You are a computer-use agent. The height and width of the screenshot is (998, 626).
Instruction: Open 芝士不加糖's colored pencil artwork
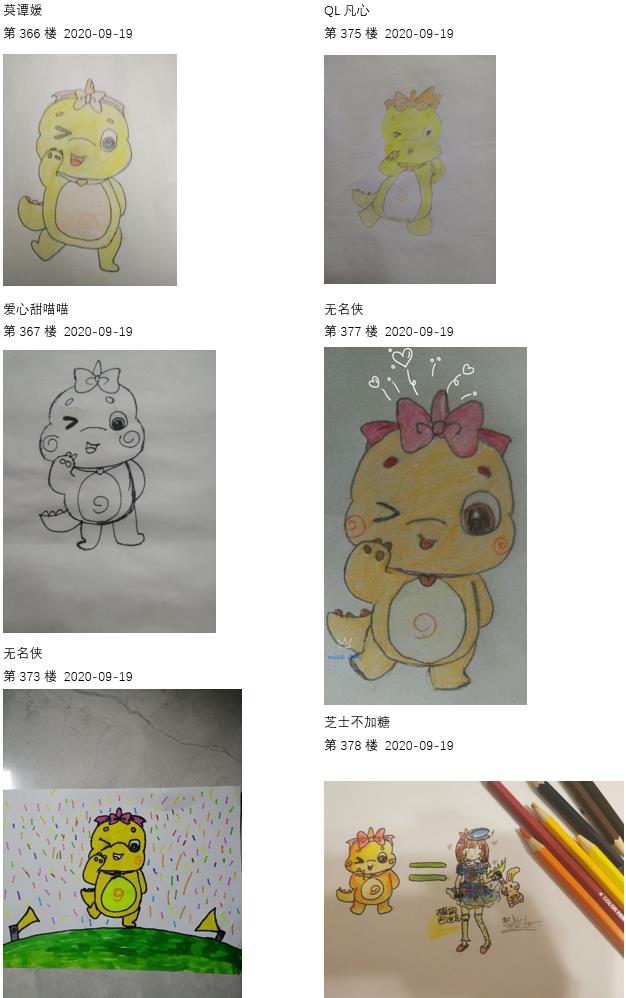473,889
